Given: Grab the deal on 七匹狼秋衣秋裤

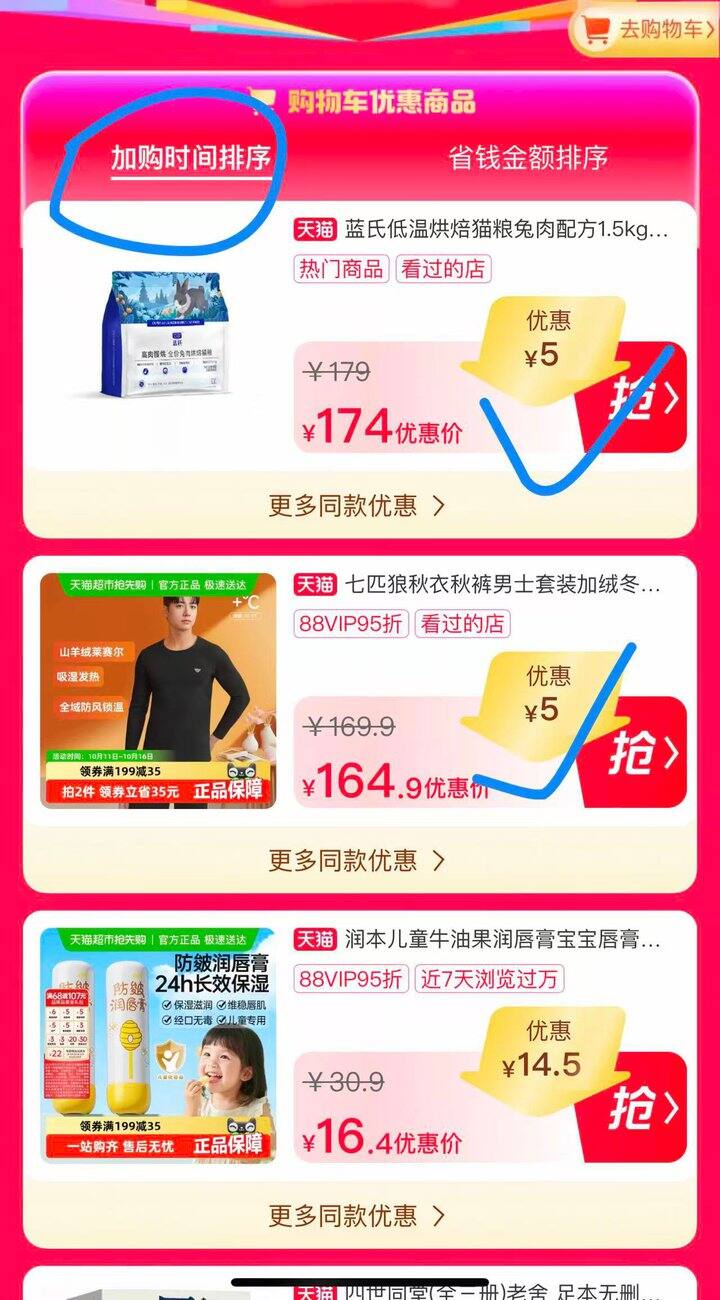Looking at the screenshot, I should pyautogui.click(x=642, y=752).
